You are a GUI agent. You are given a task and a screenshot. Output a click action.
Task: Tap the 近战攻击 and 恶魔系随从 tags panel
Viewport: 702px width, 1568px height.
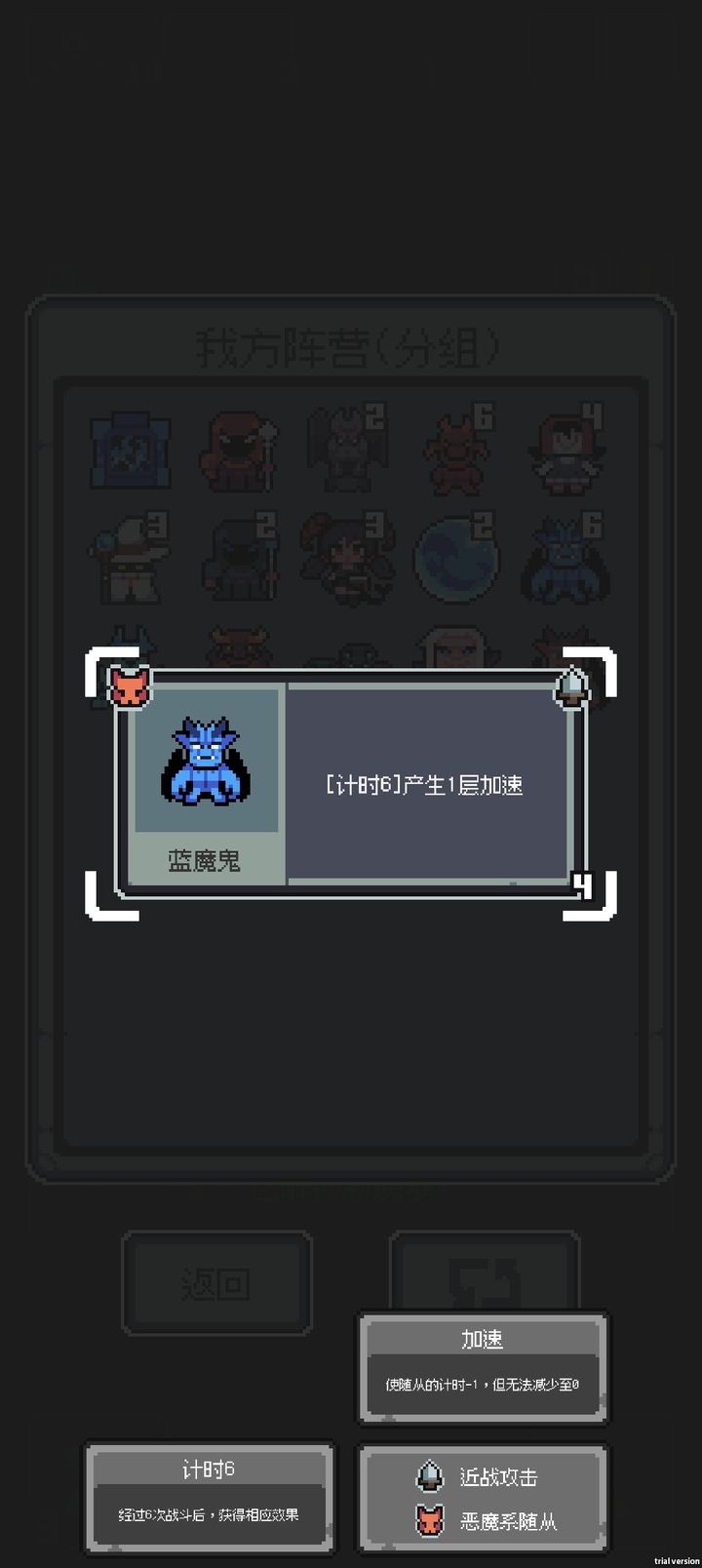(x=483, y=1499)
